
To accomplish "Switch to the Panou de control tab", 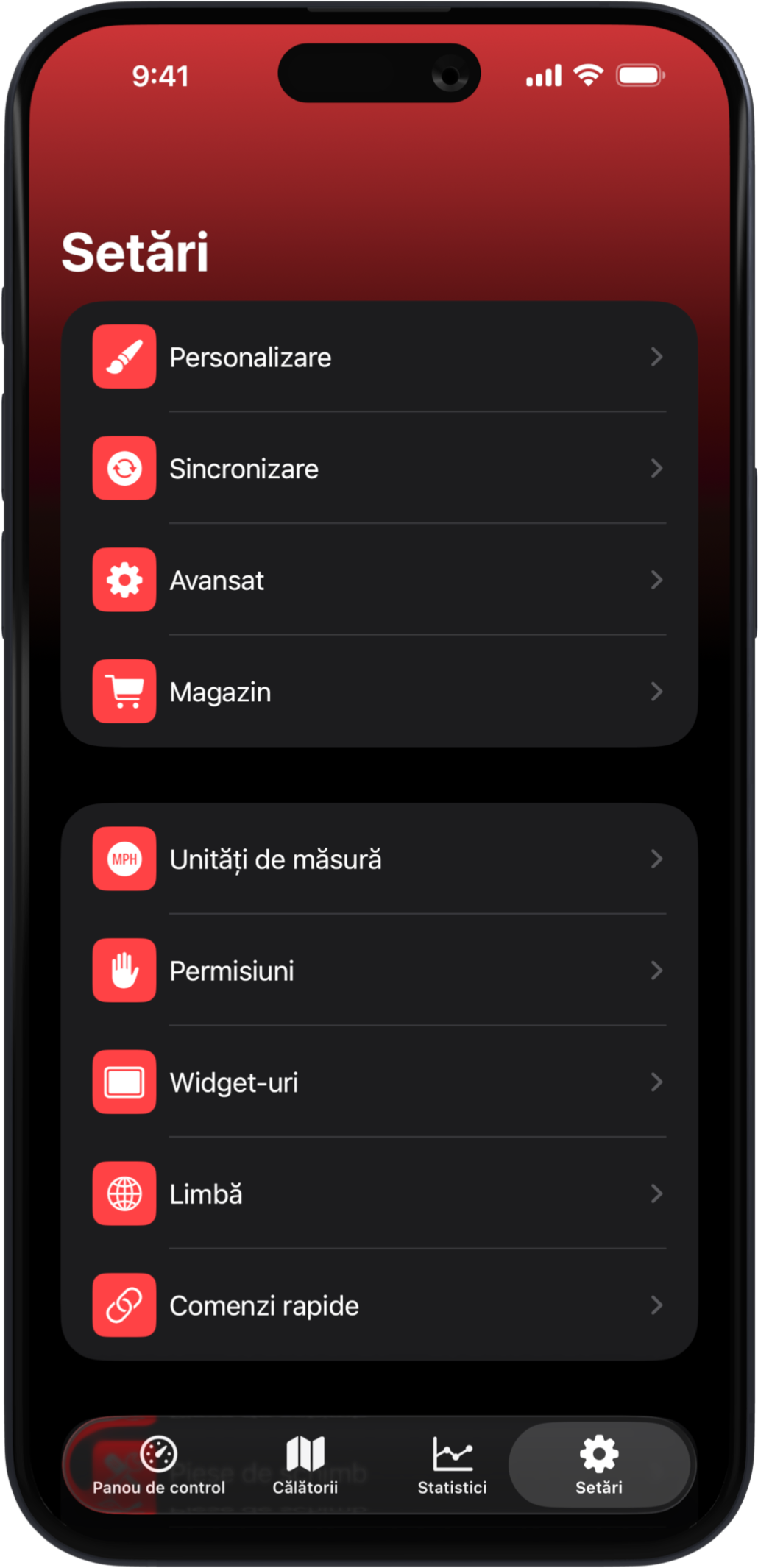I will [x=159, y=1465].
